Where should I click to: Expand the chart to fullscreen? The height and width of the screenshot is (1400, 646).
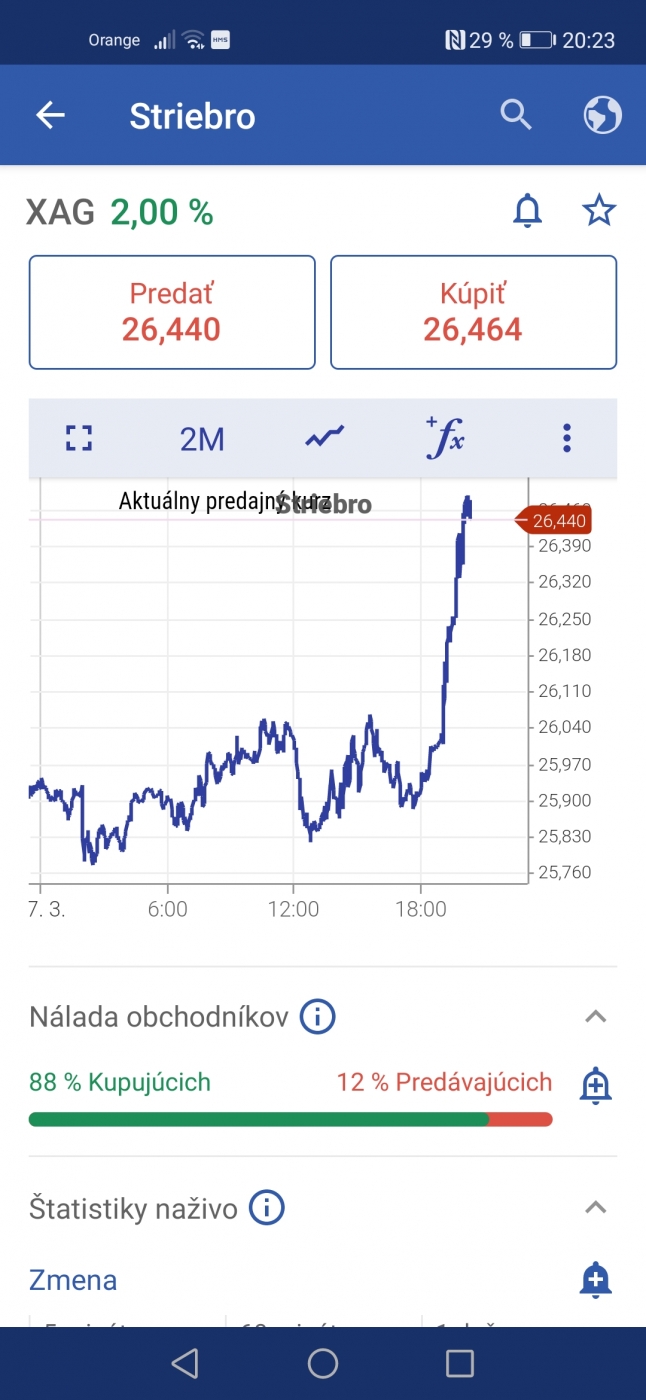[x=78, y=438]
